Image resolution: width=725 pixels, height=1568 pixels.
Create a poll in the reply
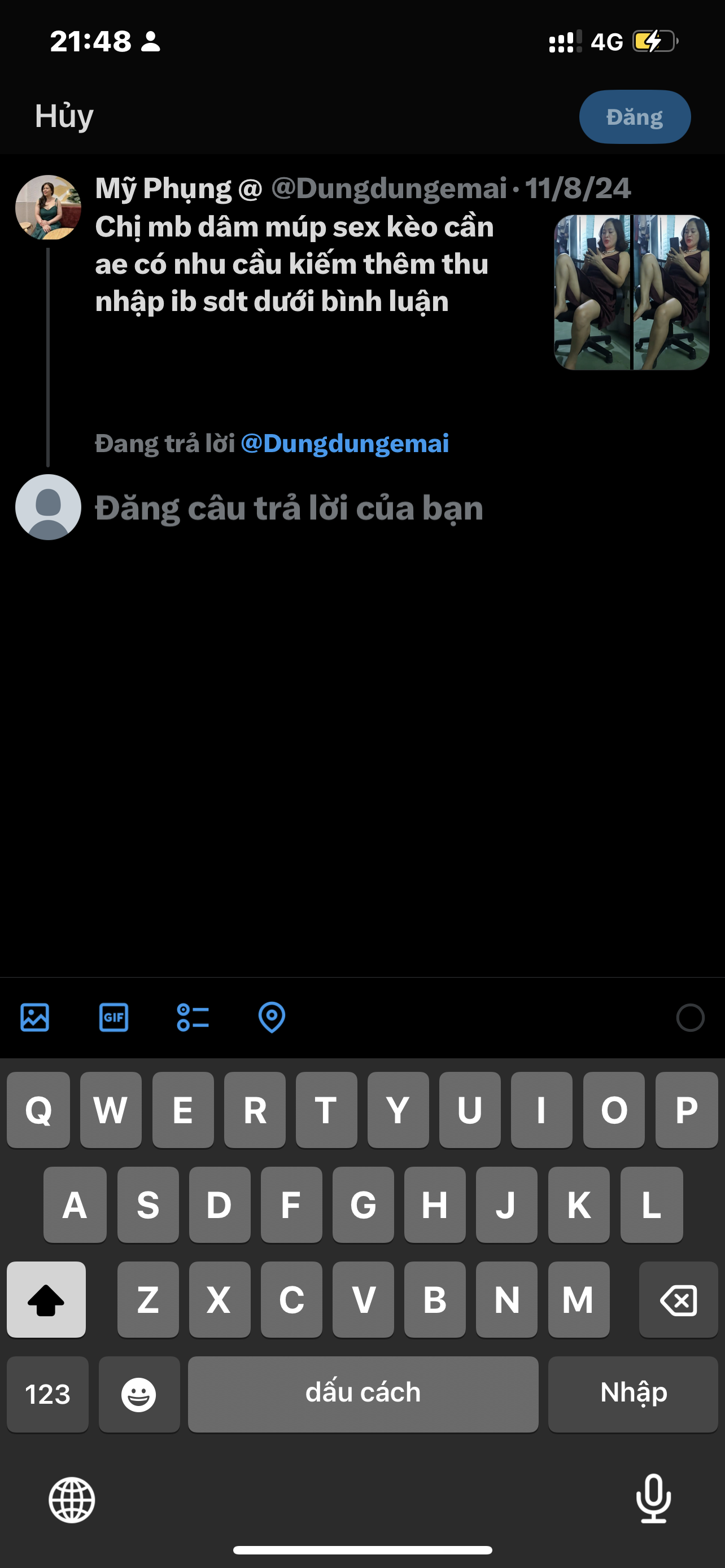point(193,1017)
